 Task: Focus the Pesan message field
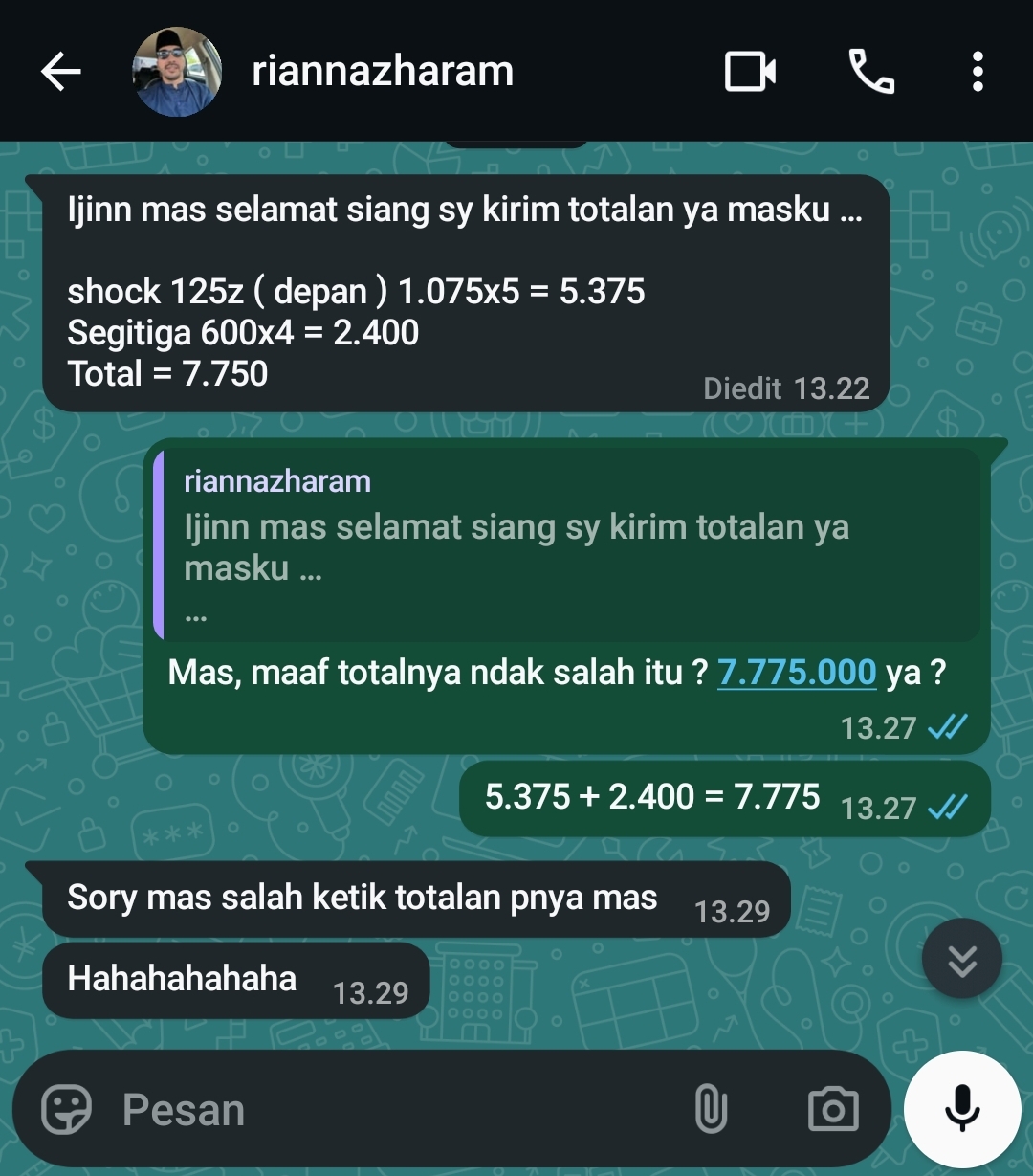383,1110
